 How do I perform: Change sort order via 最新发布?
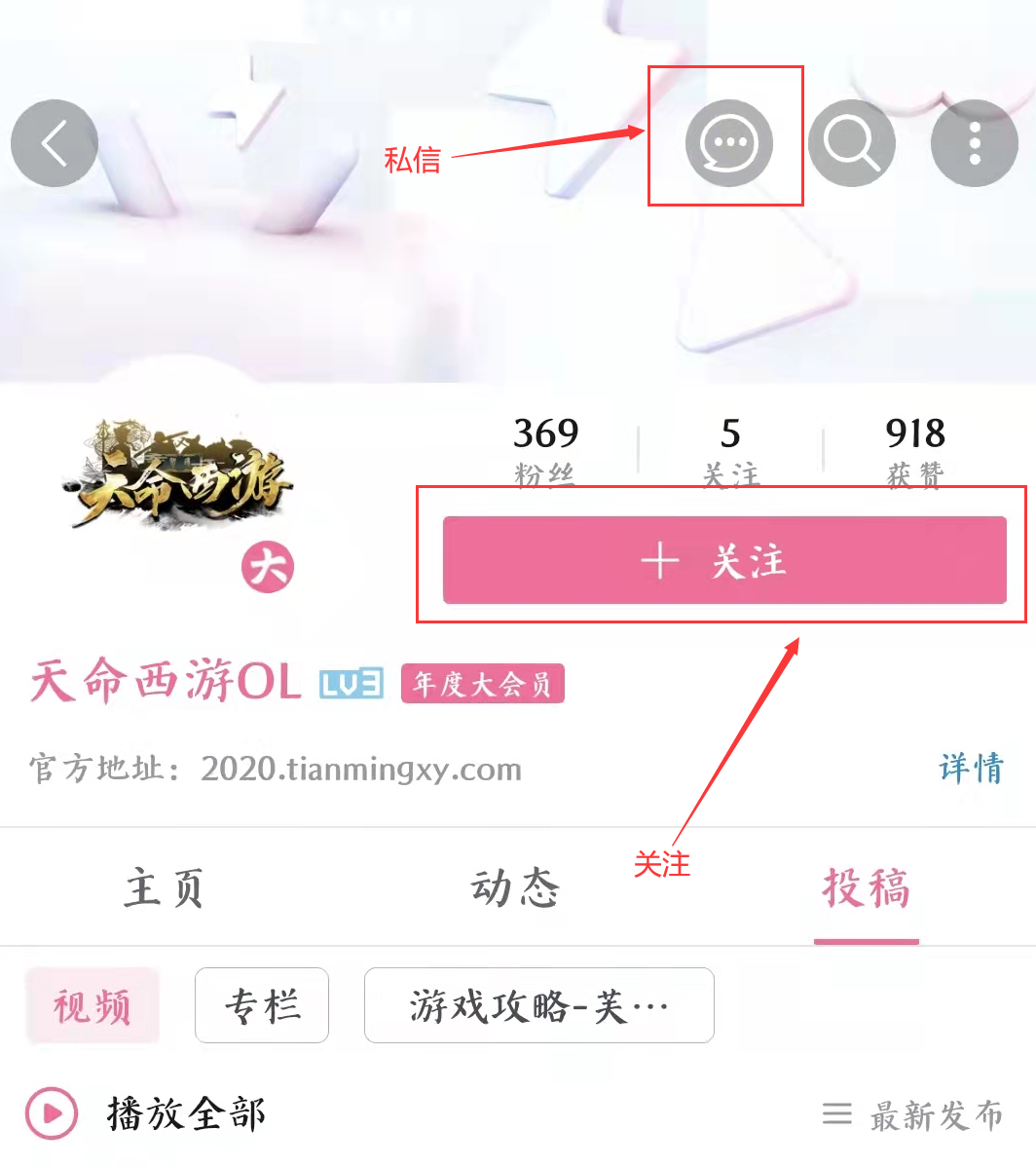click(x=913, y=1115)
